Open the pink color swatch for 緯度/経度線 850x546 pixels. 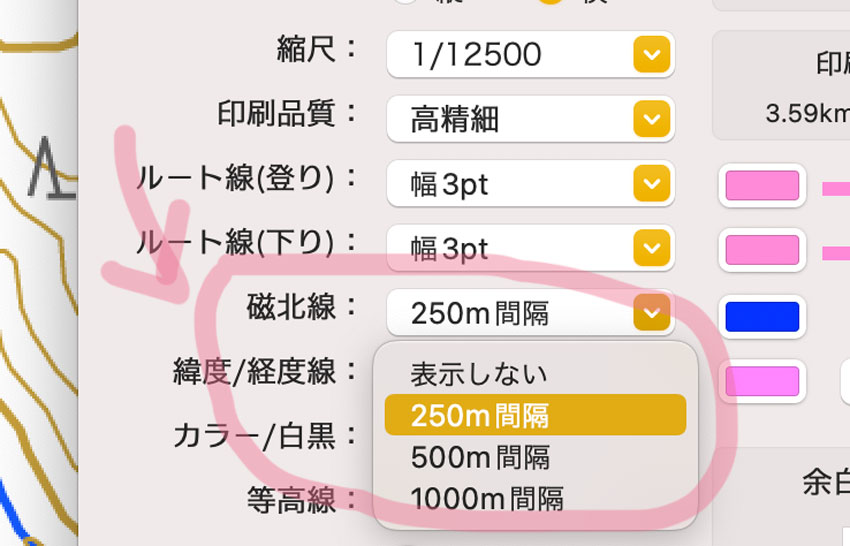(762, 380)
